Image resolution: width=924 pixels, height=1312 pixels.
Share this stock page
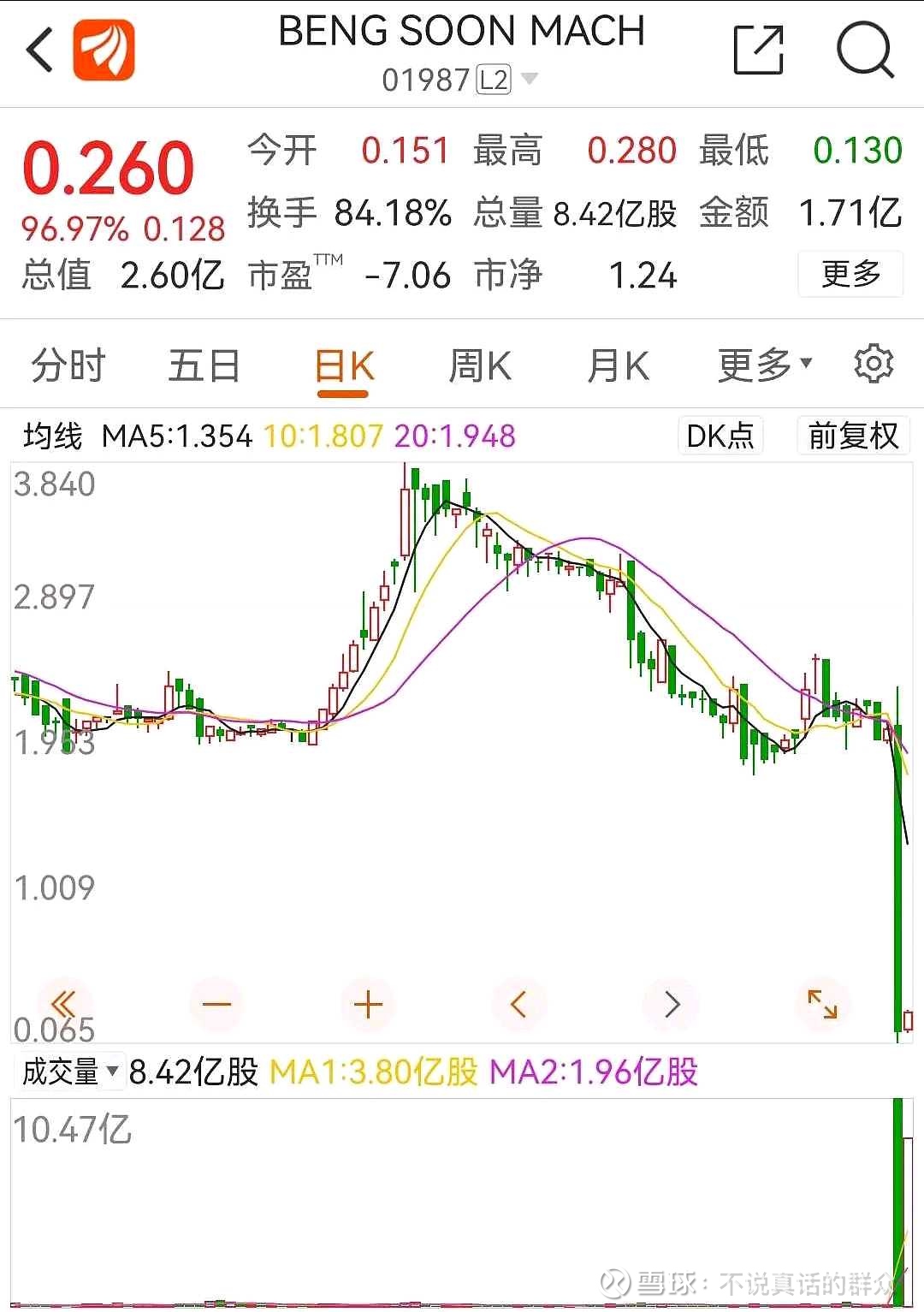(758, 50)
